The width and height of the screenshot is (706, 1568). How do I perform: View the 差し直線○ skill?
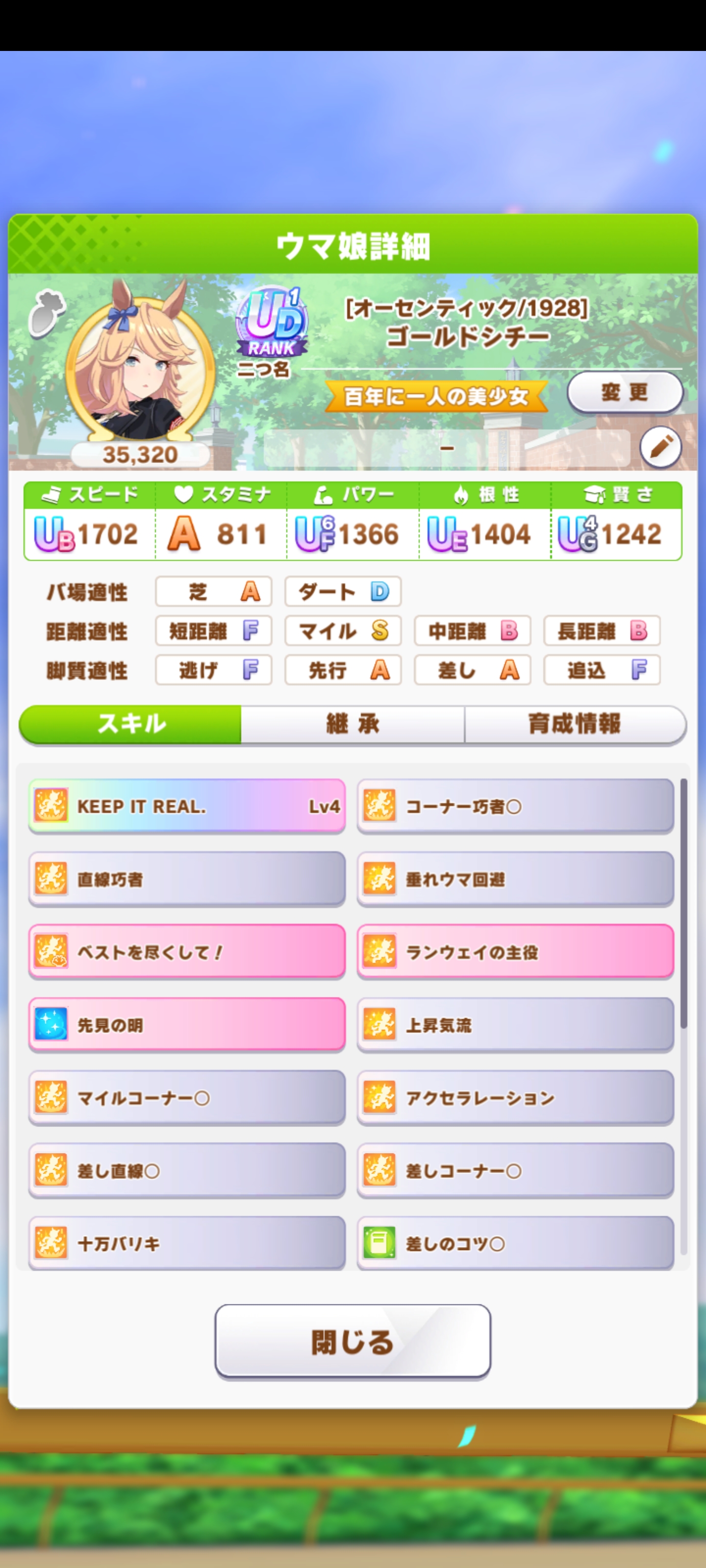point(186,1171)
